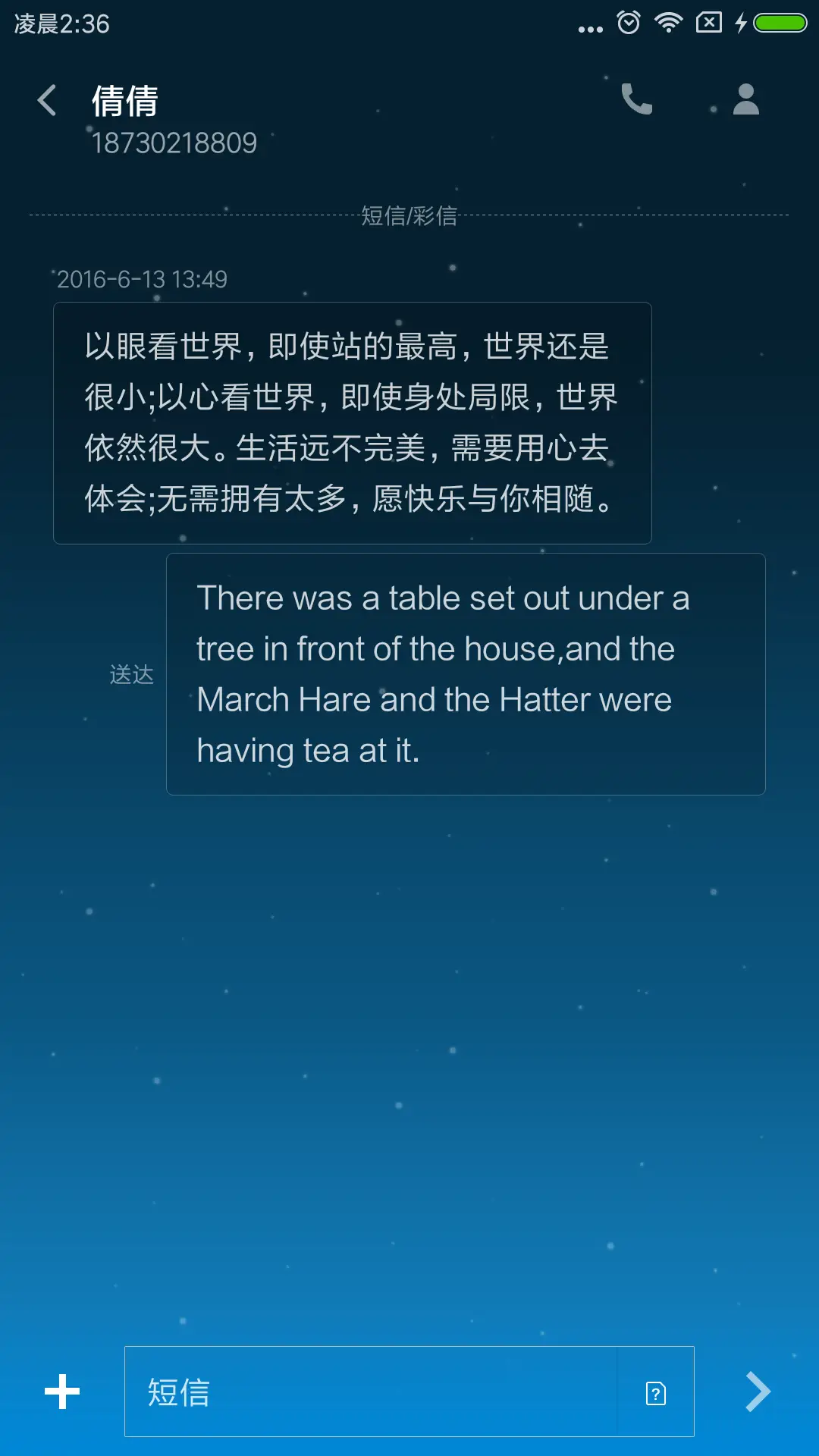Go back to the message list
The width and height of the screenshot is (819, 1456).
(47, 100)
